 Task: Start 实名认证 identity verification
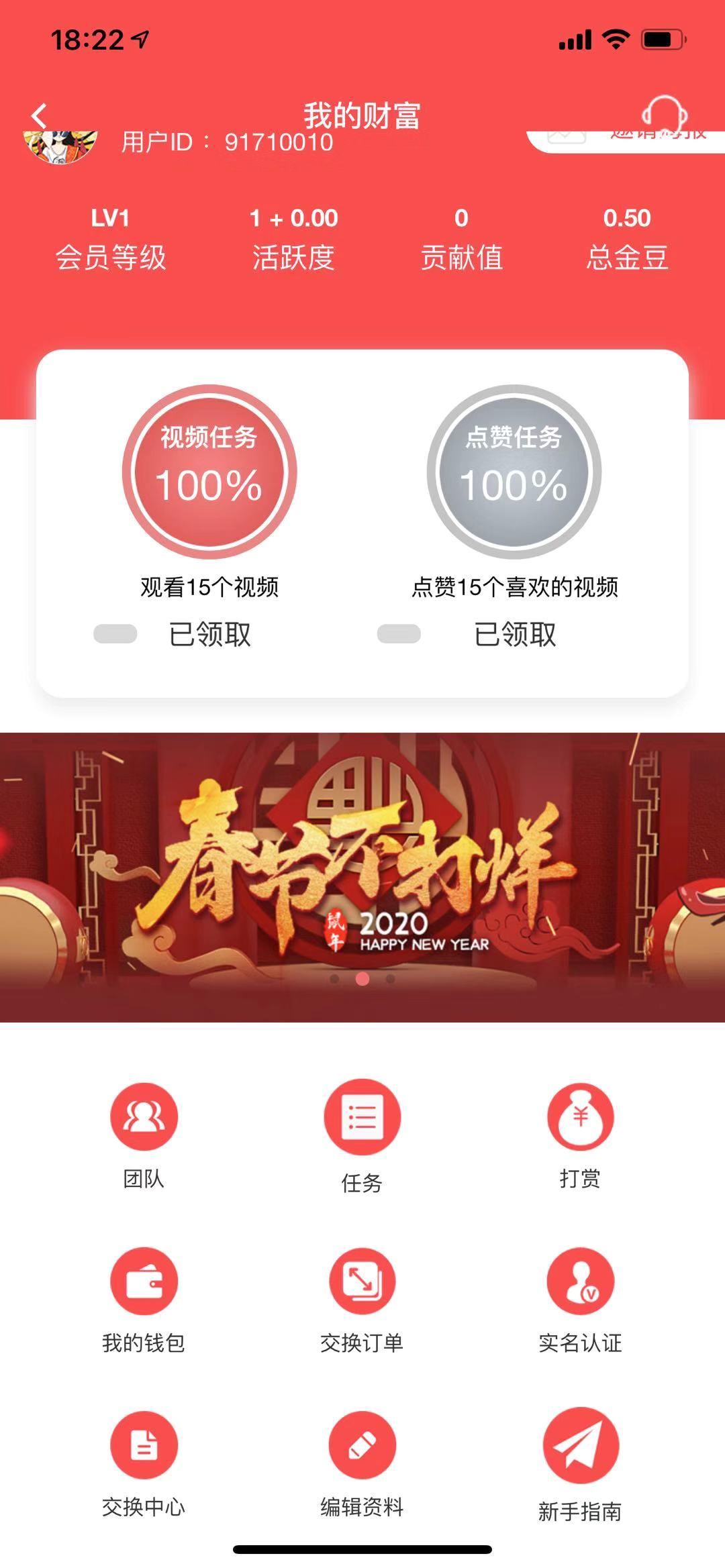[580, 1280]
